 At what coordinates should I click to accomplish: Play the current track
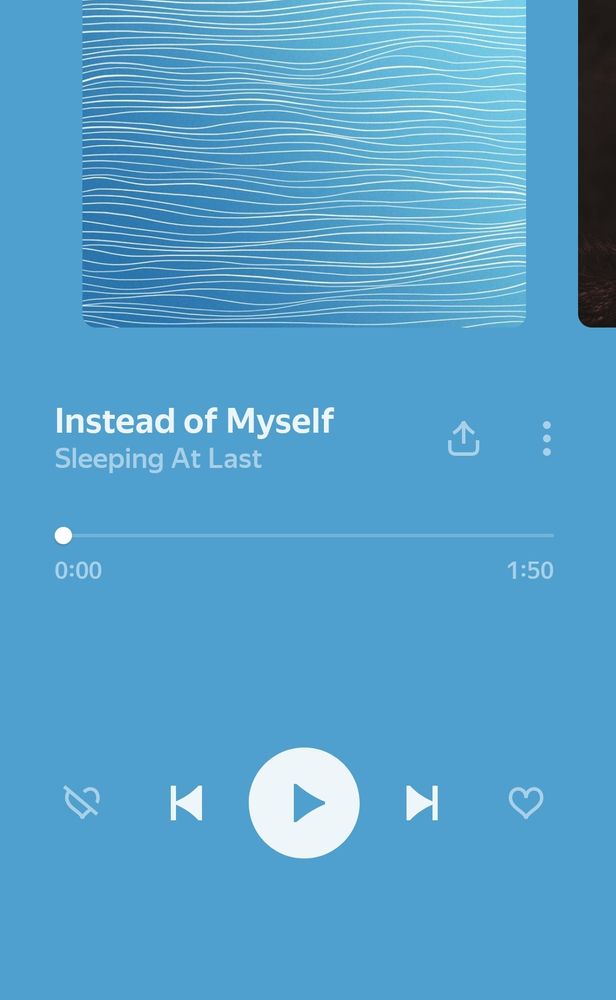(x=304, y=803)
